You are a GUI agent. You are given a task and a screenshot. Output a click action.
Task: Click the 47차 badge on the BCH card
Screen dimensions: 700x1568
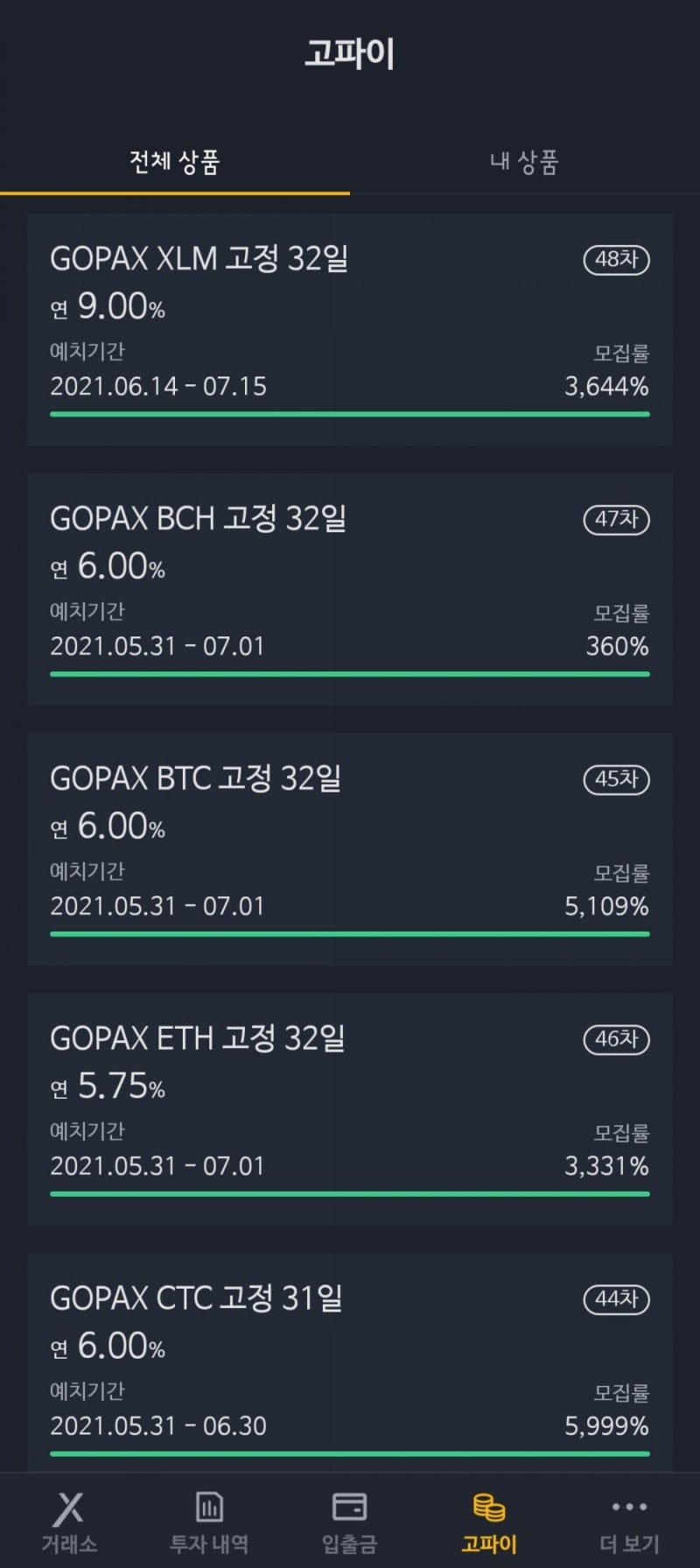pyautogui.click(x=616, y=519)
